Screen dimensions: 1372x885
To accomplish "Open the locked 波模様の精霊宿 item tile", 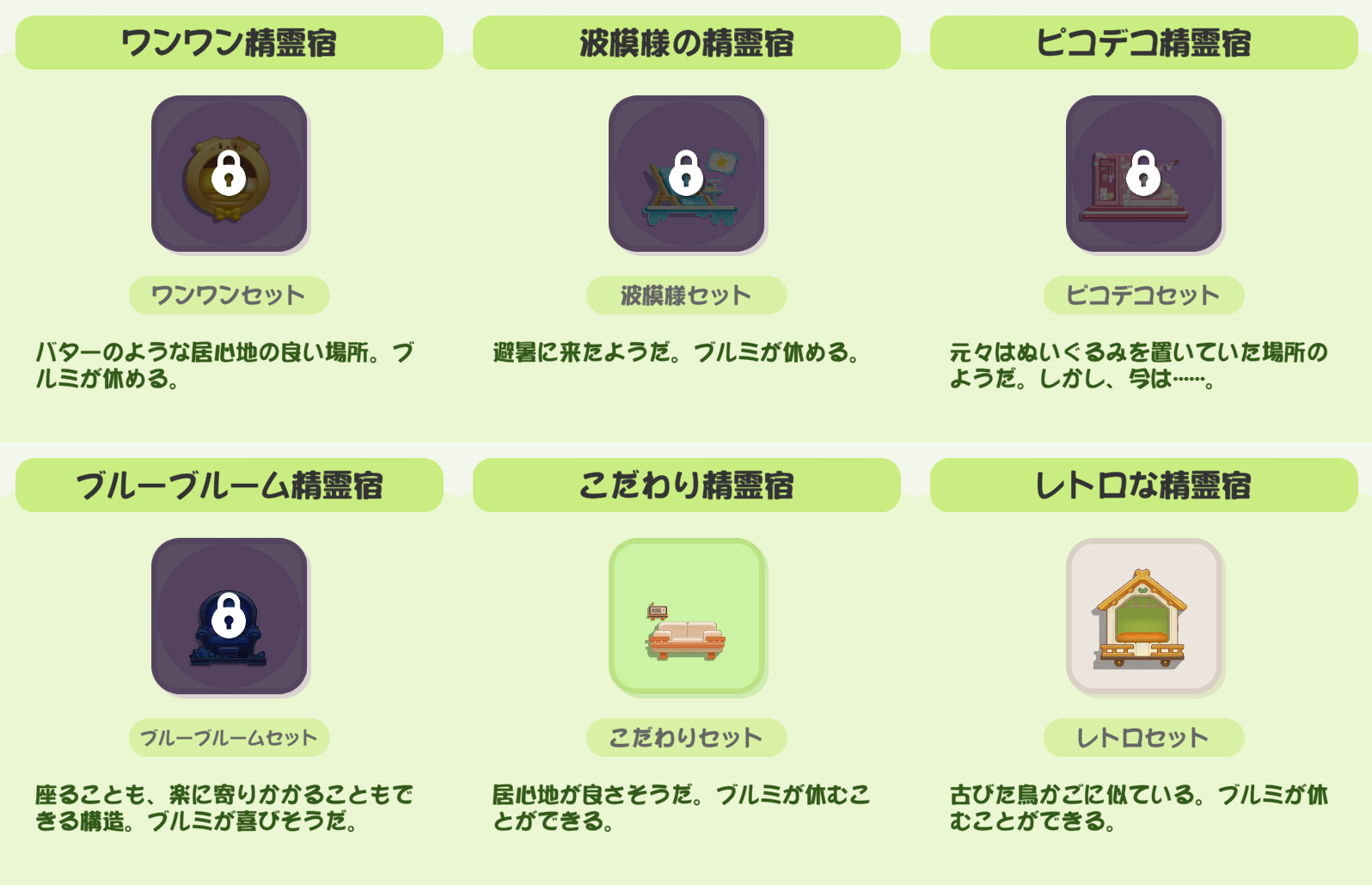I will coord(687,174).
